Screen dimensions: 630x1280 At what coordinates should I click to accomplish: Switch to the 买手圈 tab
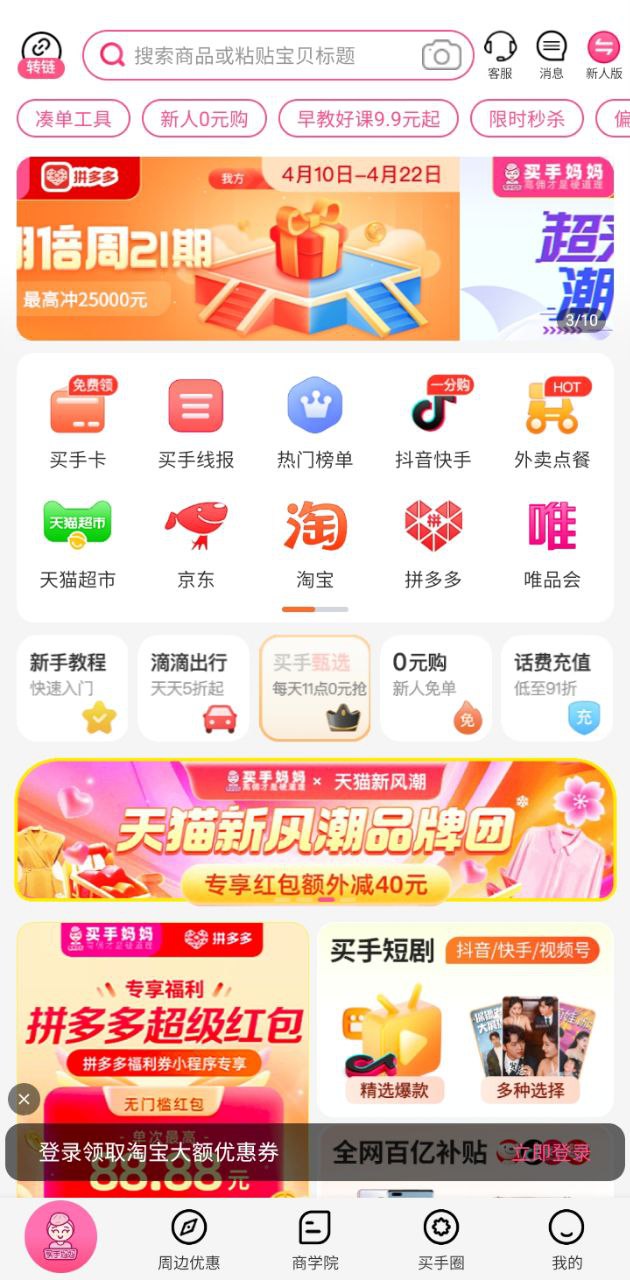tap(441, 1240)
